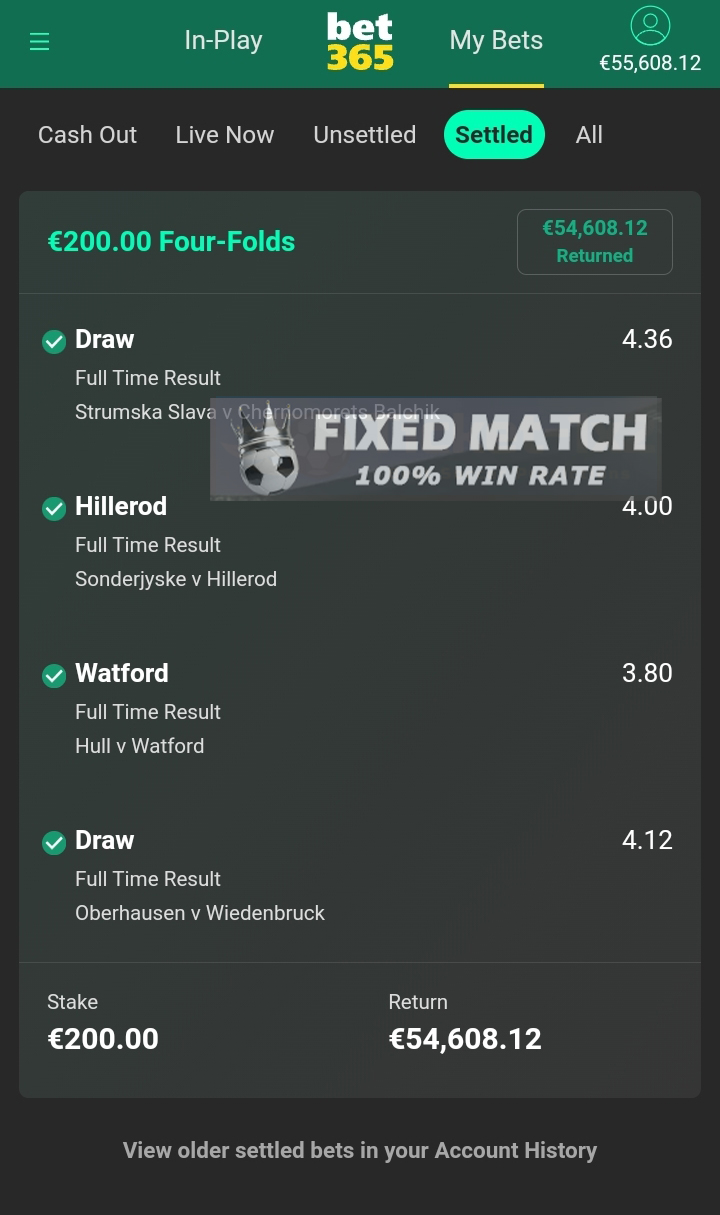Switch to Unsettled bets
This screenshot has height=1215, width=720.
364,135
